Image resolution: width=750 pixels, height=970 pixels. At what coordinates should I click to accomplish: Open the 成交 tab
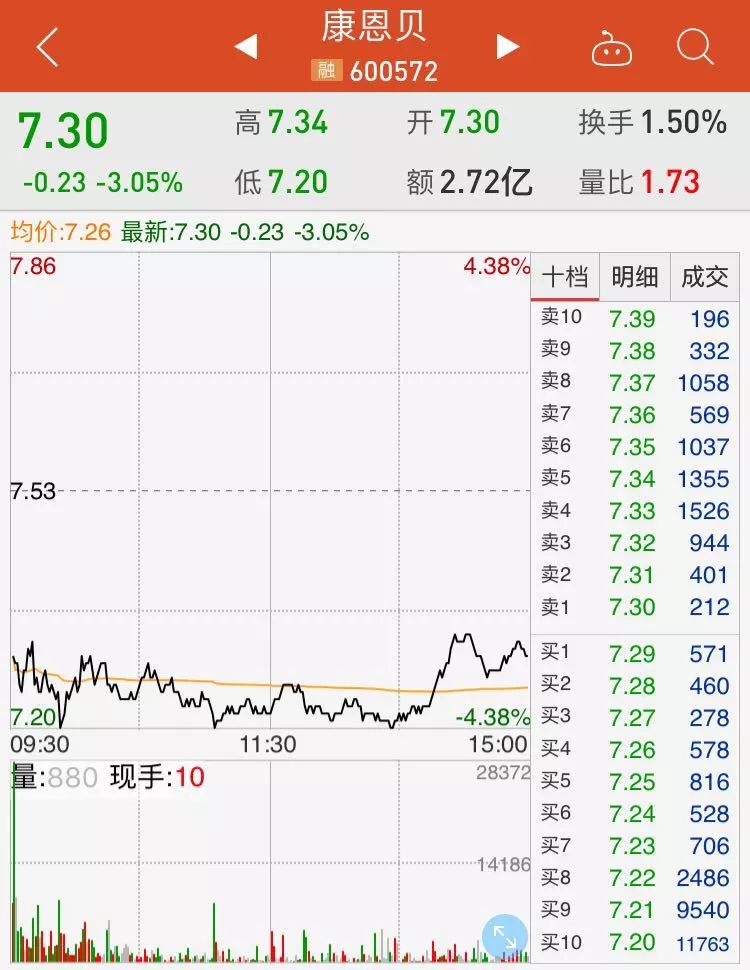[704, 277]
